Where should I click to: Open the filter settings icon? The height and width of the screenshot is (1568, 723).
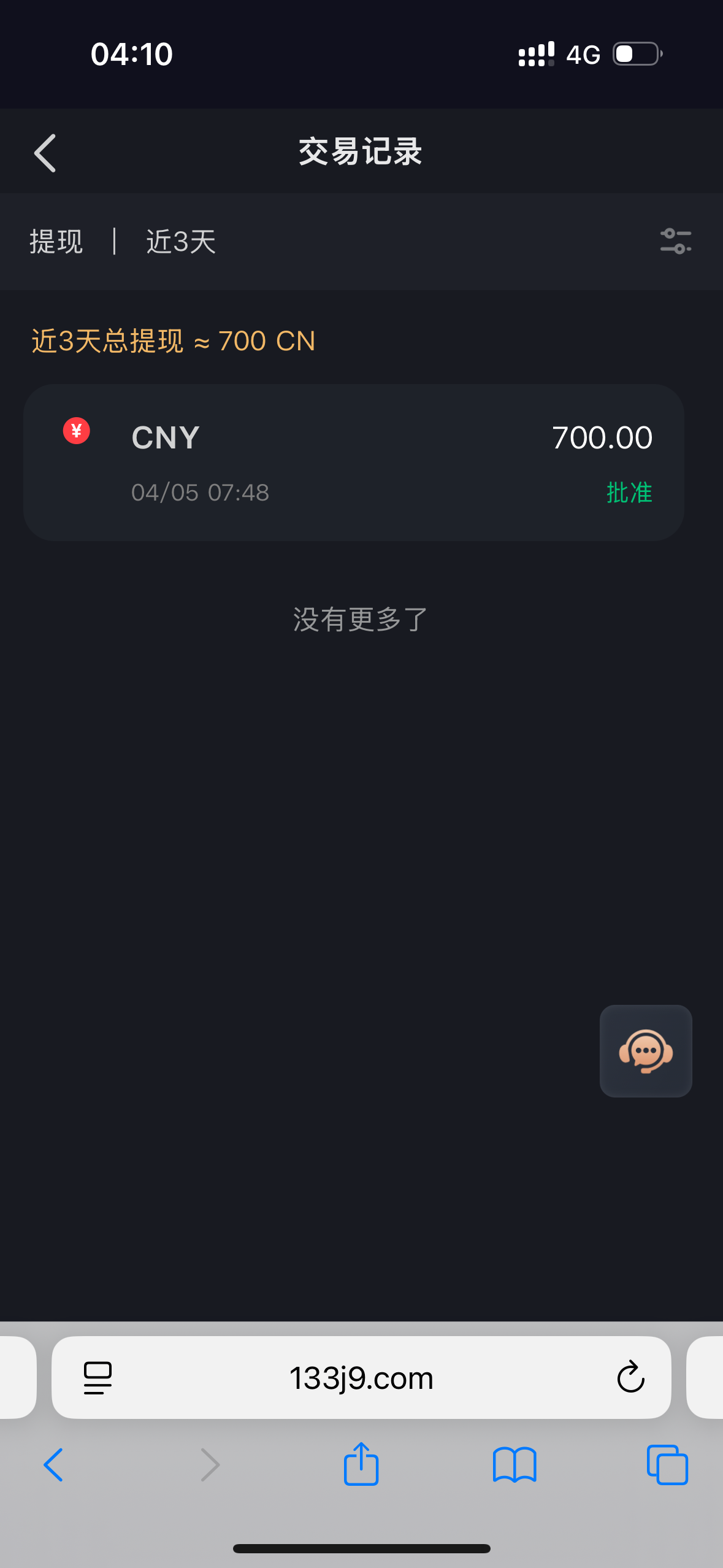(675, 241)
